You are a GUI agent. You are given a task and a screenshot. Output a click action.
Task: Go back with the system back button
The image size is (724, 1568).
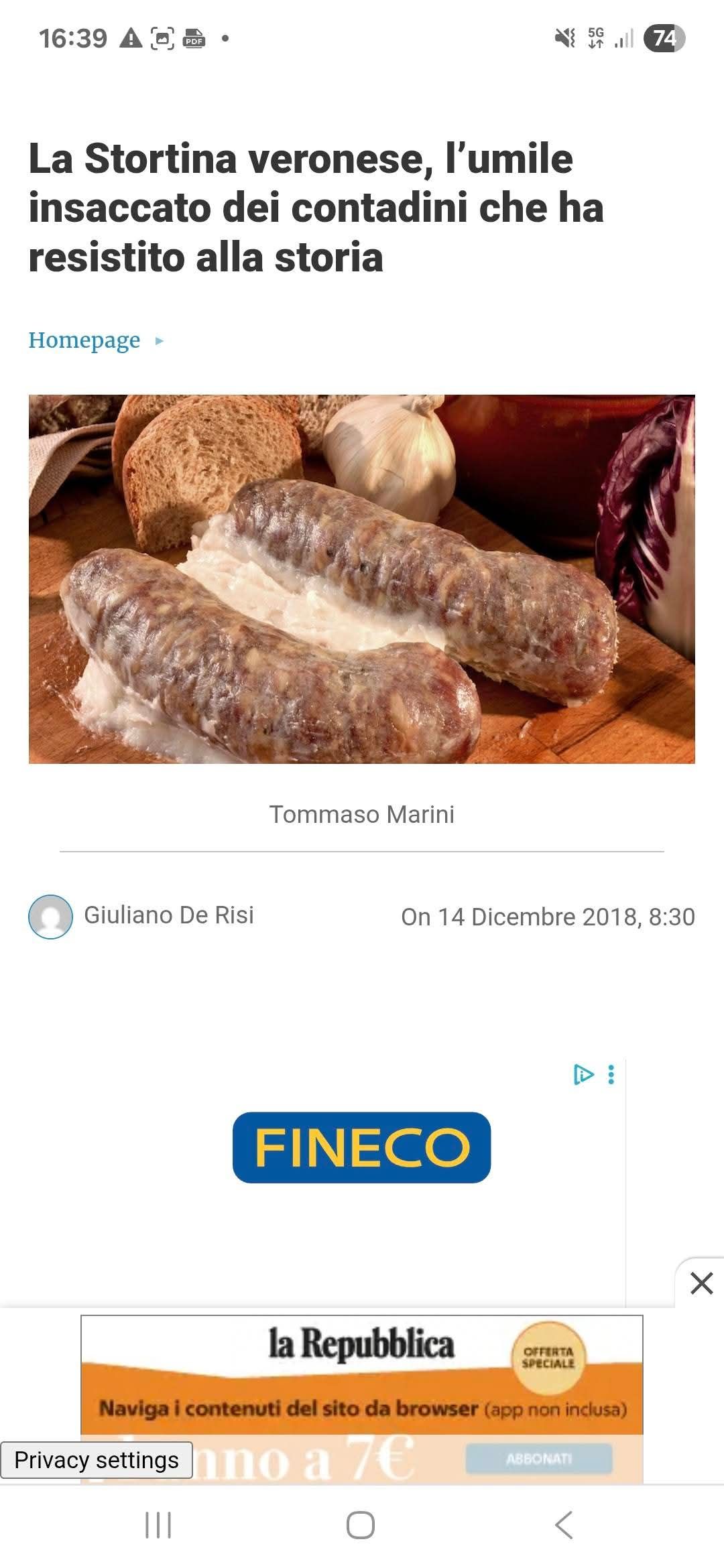point(564,1525)
